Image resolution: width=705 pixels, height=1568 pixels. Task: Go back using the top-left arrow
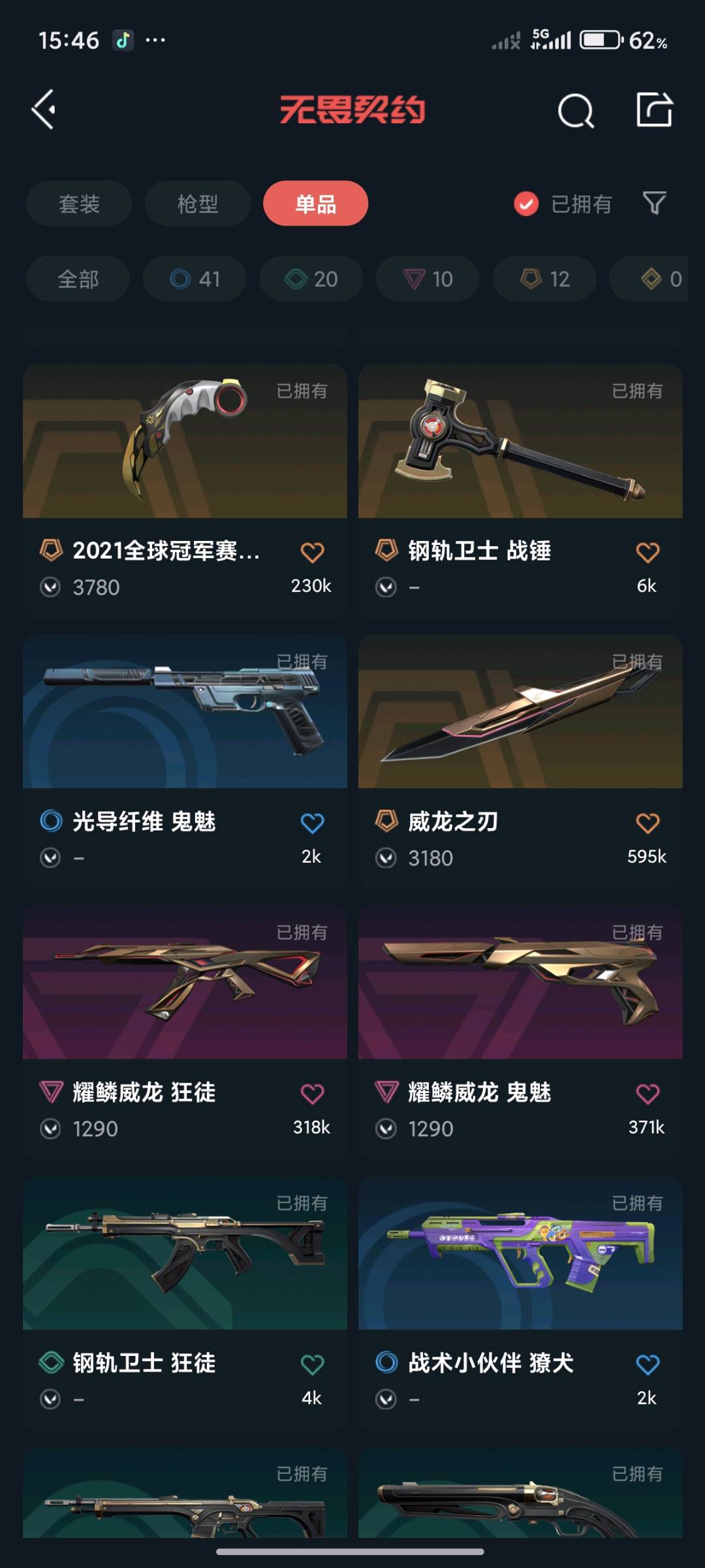[44, 110]
